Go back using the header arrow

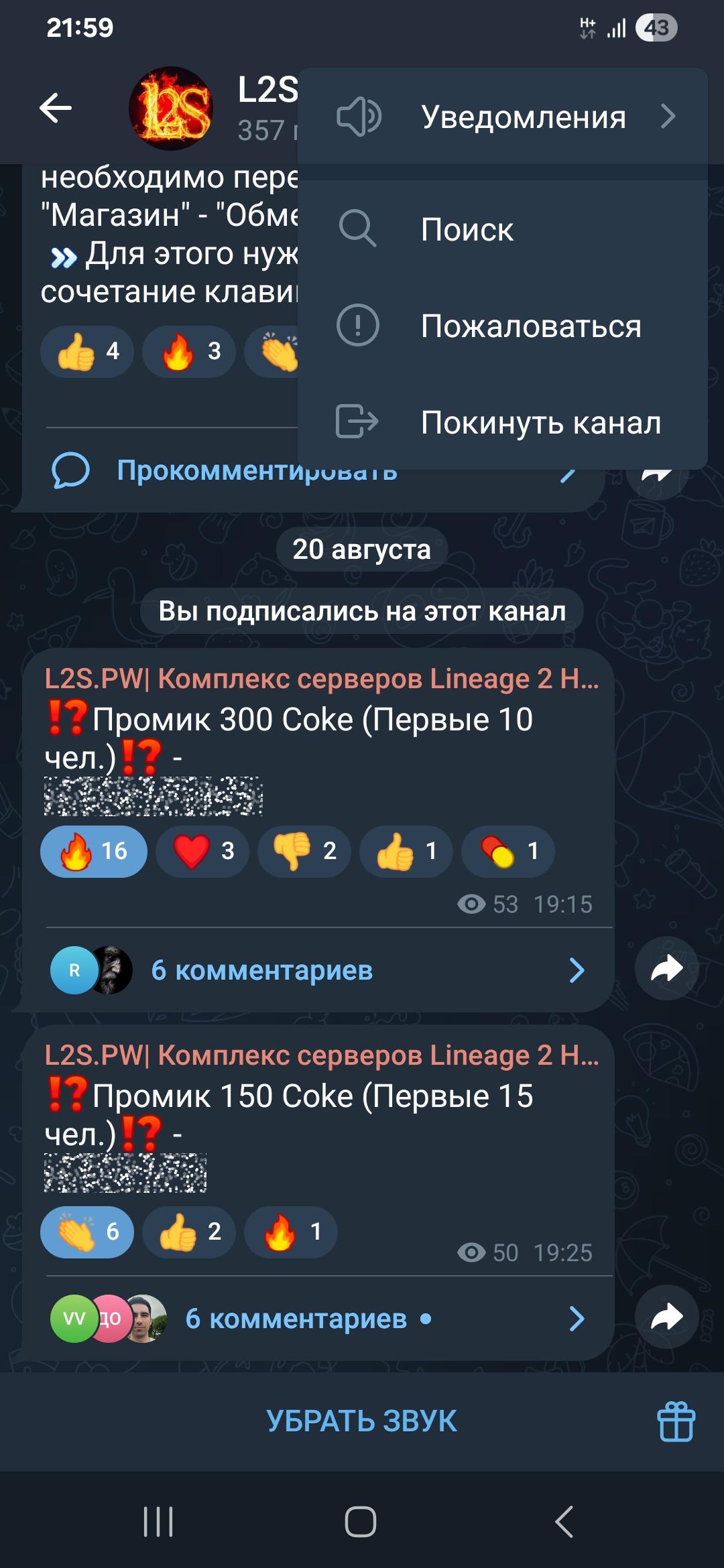pos(56,108)
